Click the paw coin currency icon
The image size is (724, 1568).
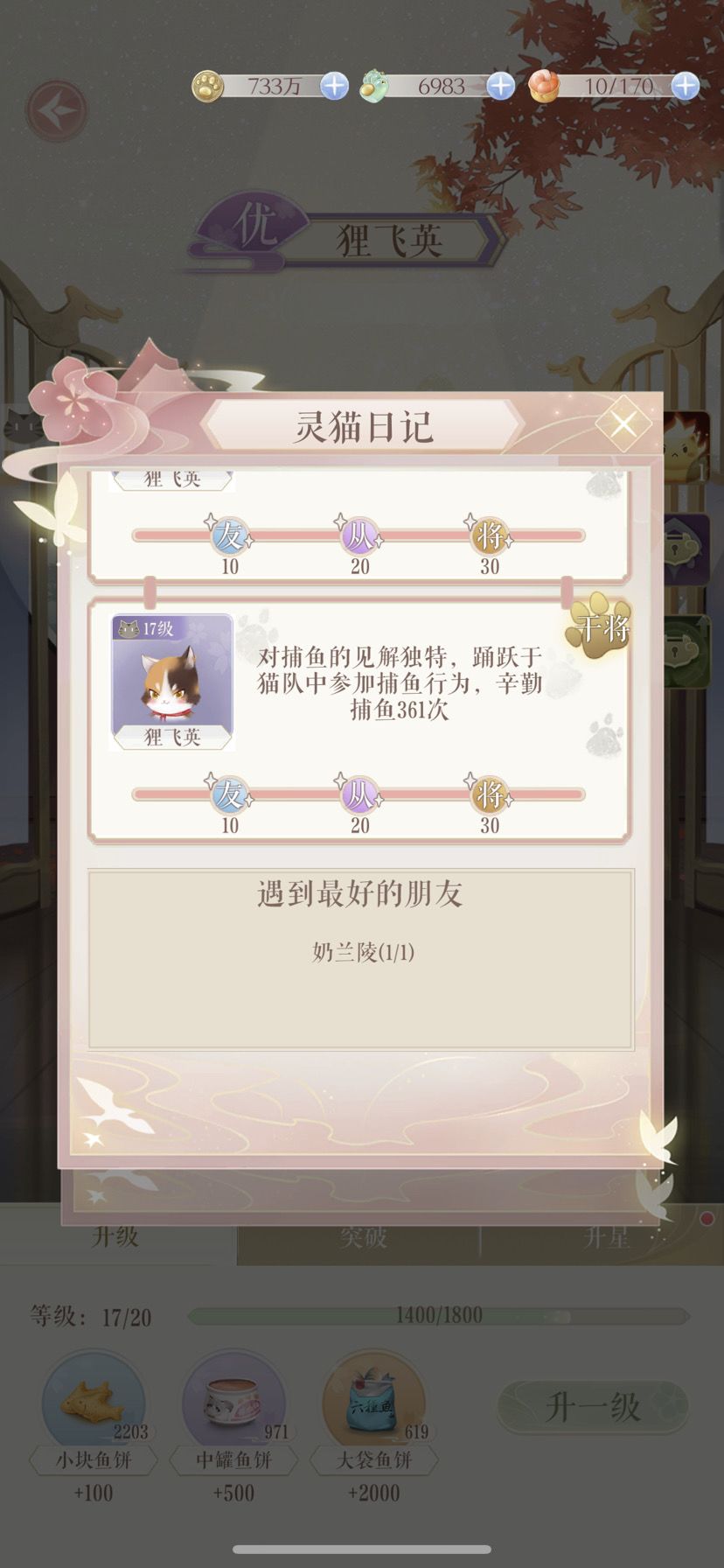208,87
